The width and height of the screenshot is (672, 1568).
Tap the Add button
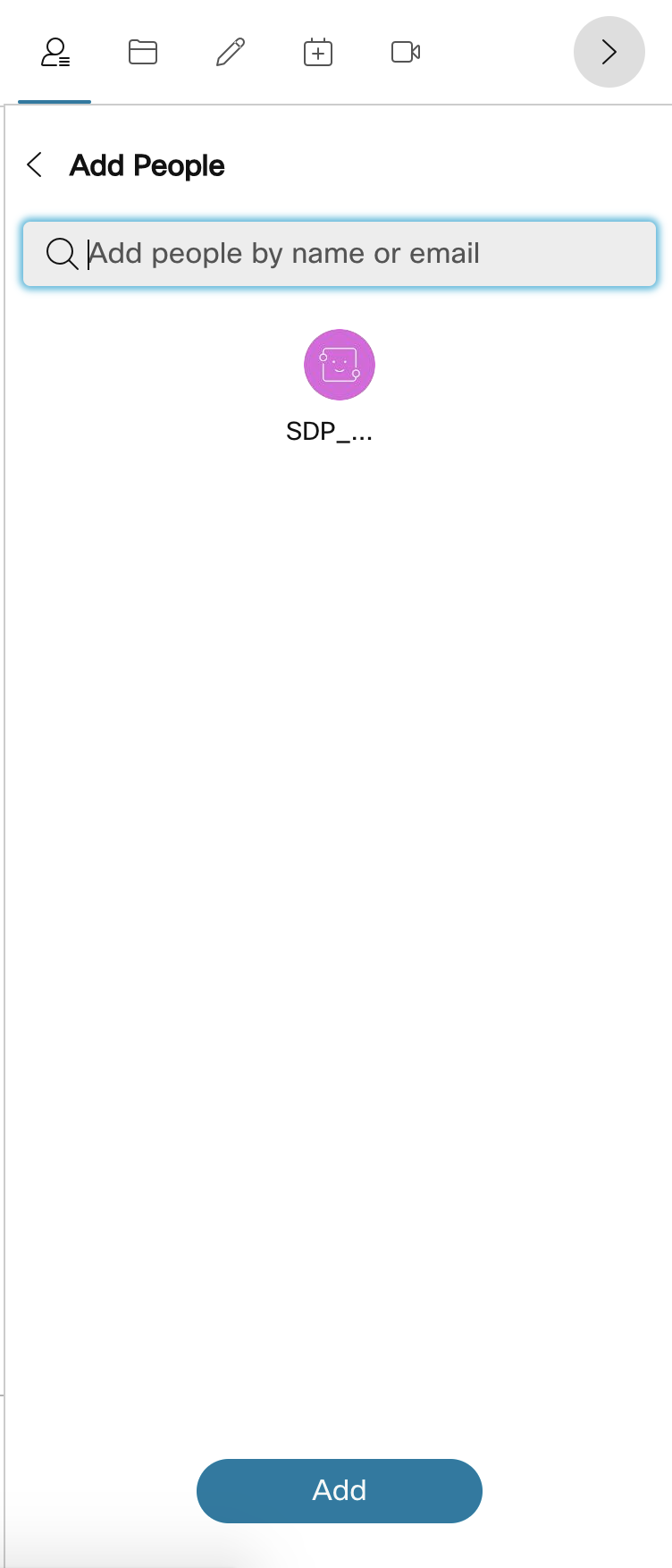click(339, 1490)
